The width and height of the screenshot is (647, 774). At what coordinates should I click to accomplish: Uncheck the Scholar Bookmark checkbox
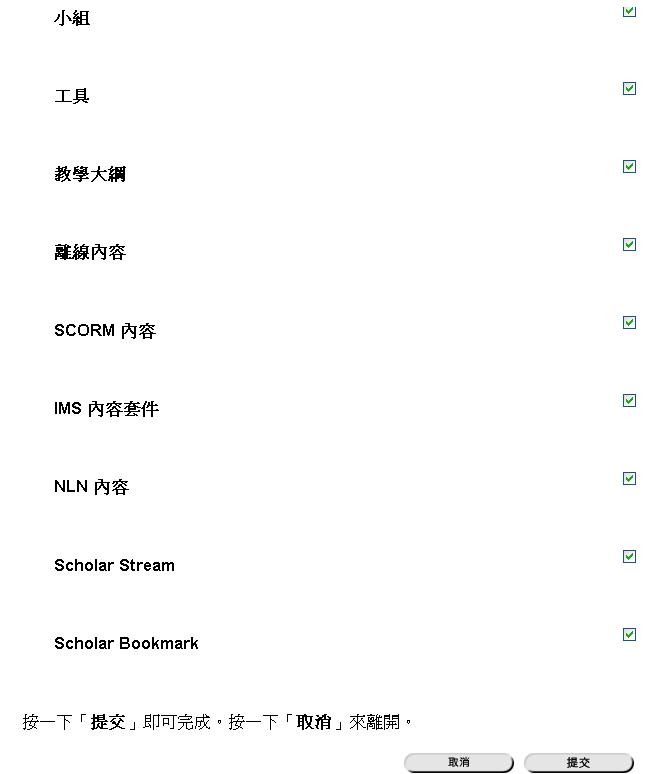pyautogui.click(x=629, y=635)
